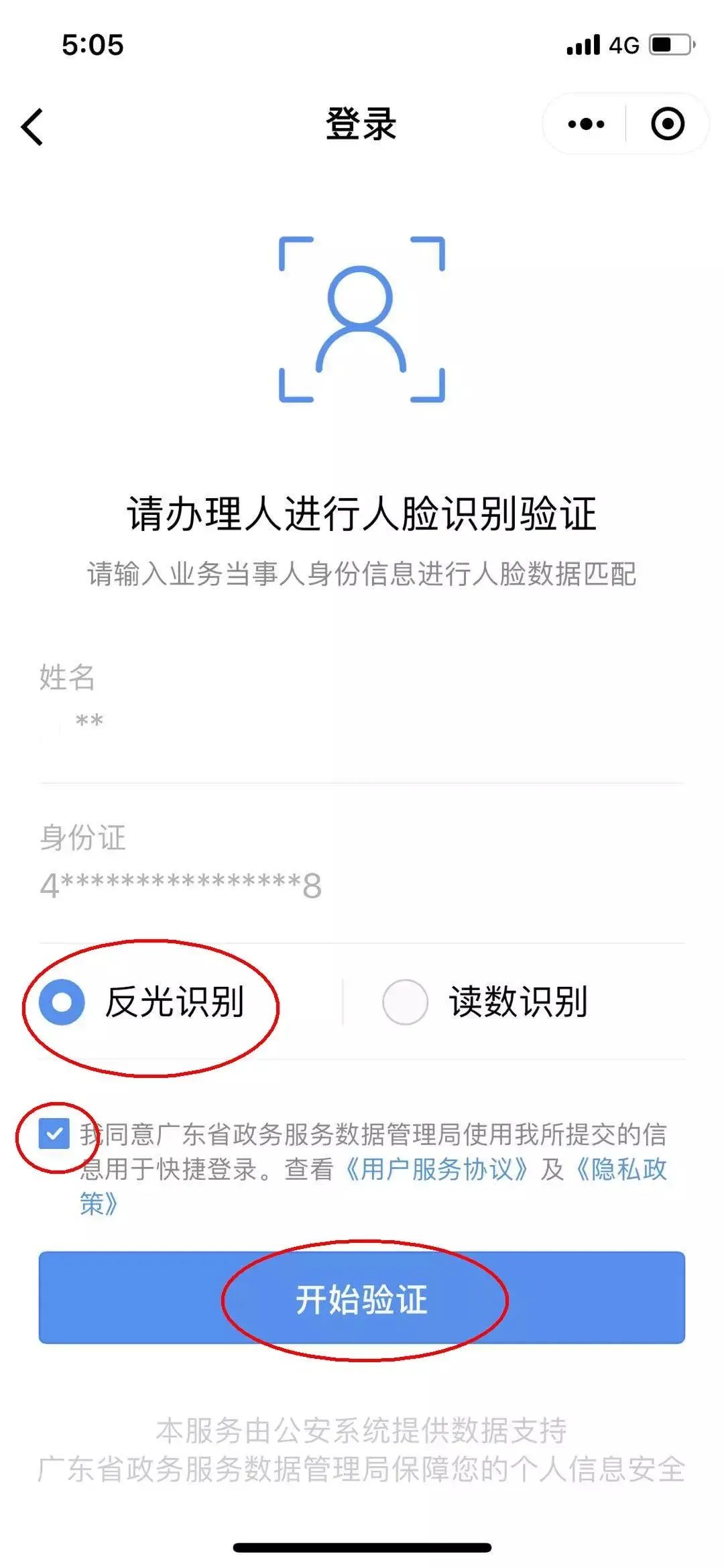This screenshot has width=724, height=1568.
Task: Close the mini program via target icon
Action: [x=668, y=124]
